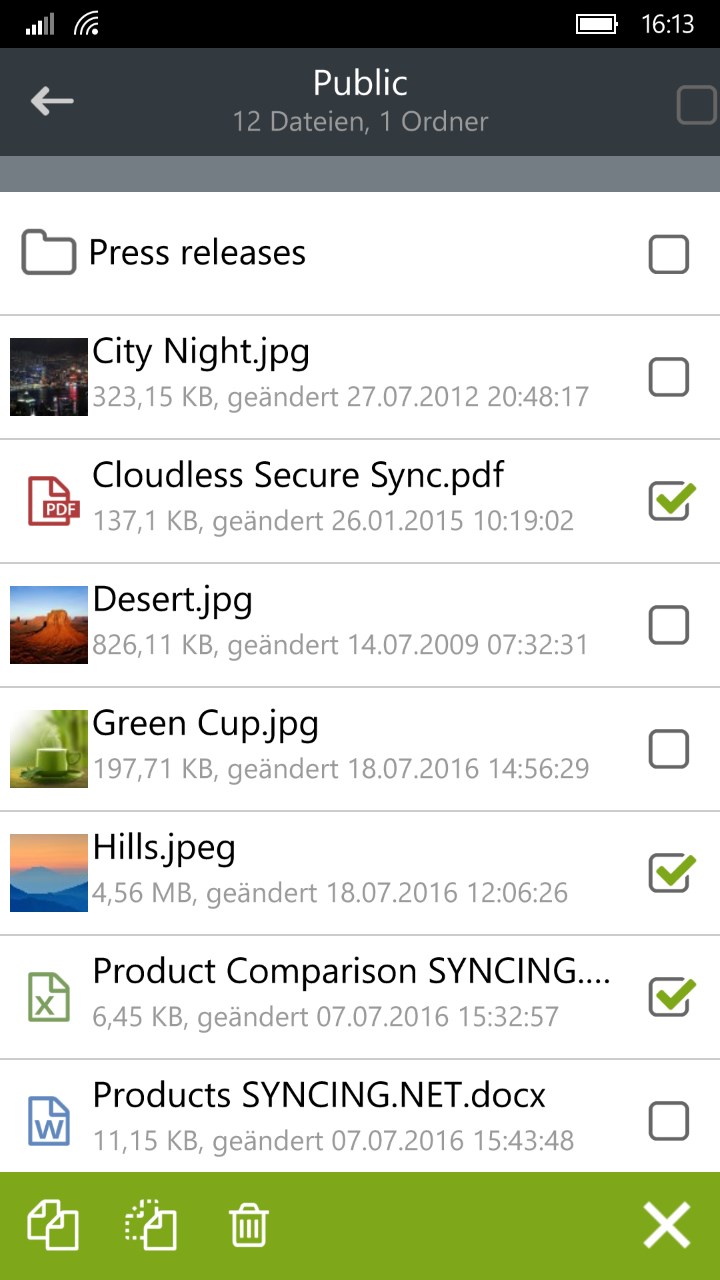The image size is (720, 1280).
Task: Check the box for City Night.jpg
Action: pos(669,378)
